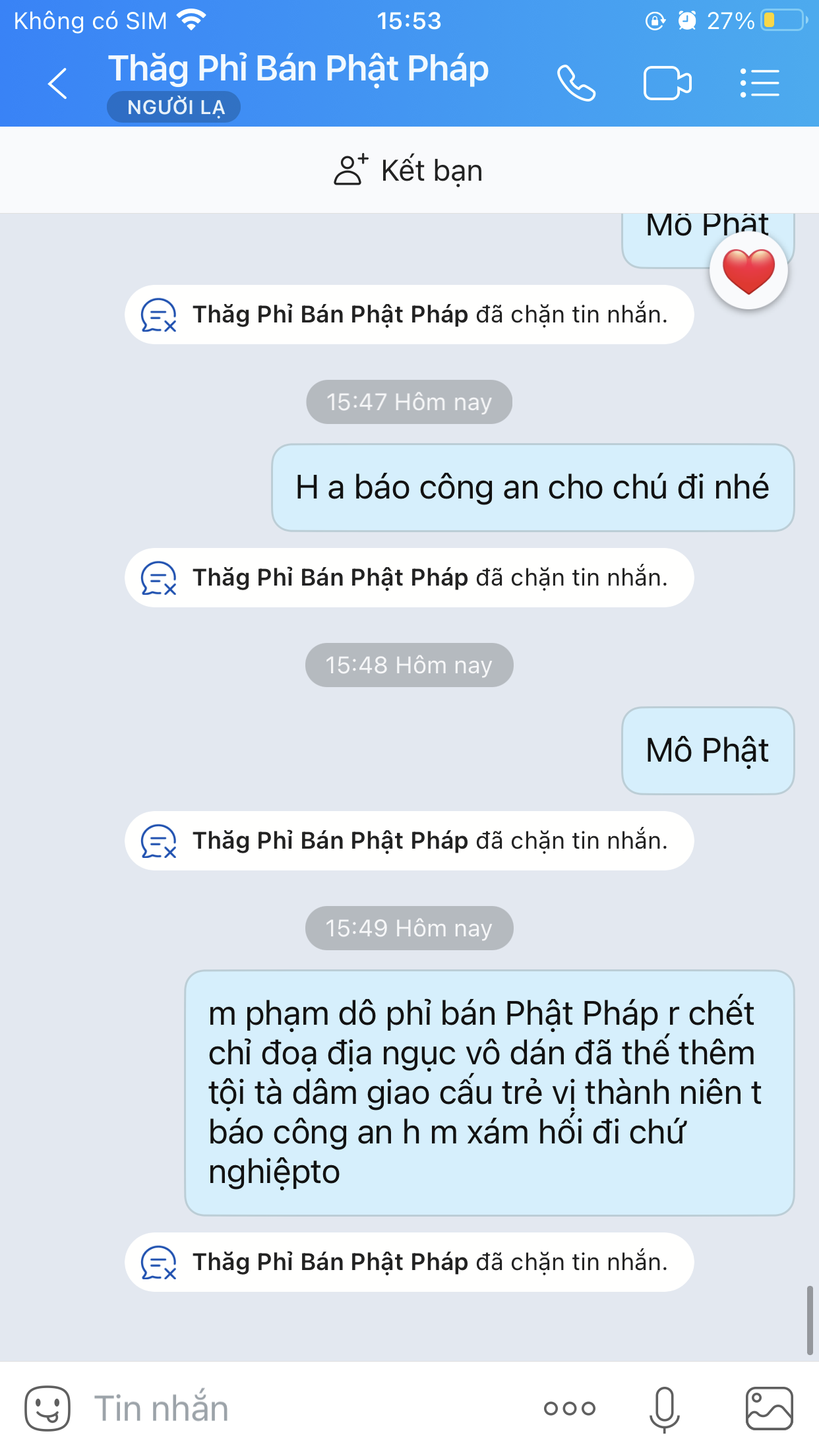This screenshot has width=819, height=1456.
Task: Open the sticker and emoji picker
Action: pos(47,1409)
